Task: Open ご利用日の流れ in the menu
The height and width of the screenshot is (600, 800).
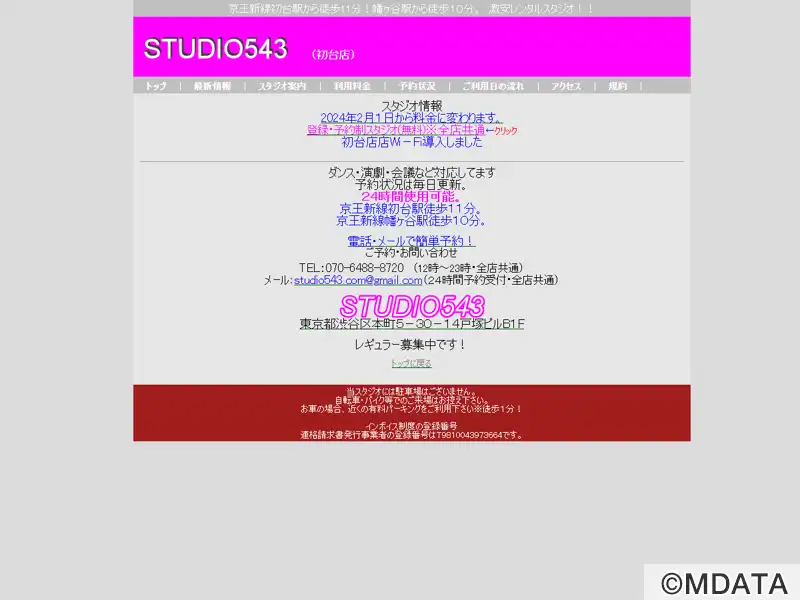Action: 493,86
